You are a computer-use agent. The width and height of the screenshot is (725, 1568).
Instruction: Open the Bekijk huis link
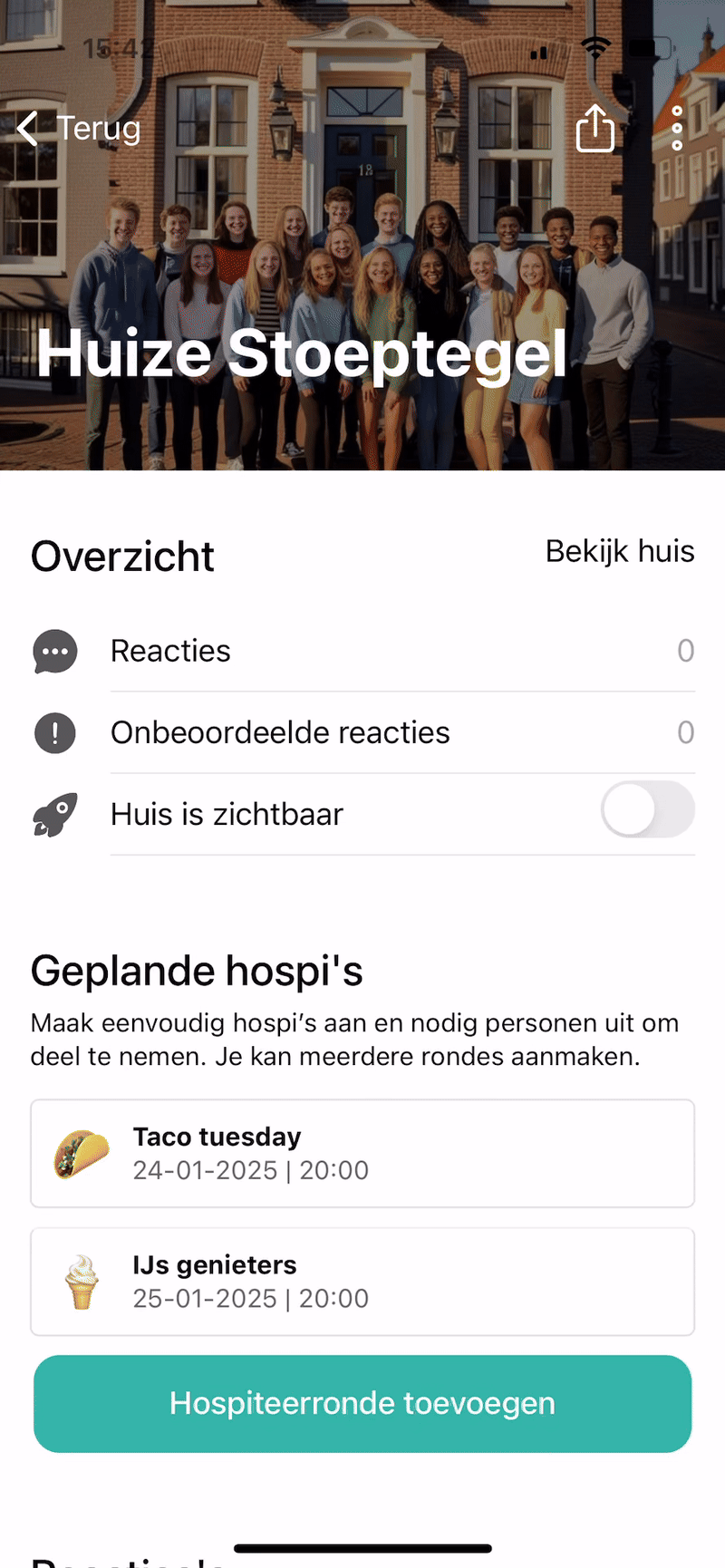tap(620, 551)
